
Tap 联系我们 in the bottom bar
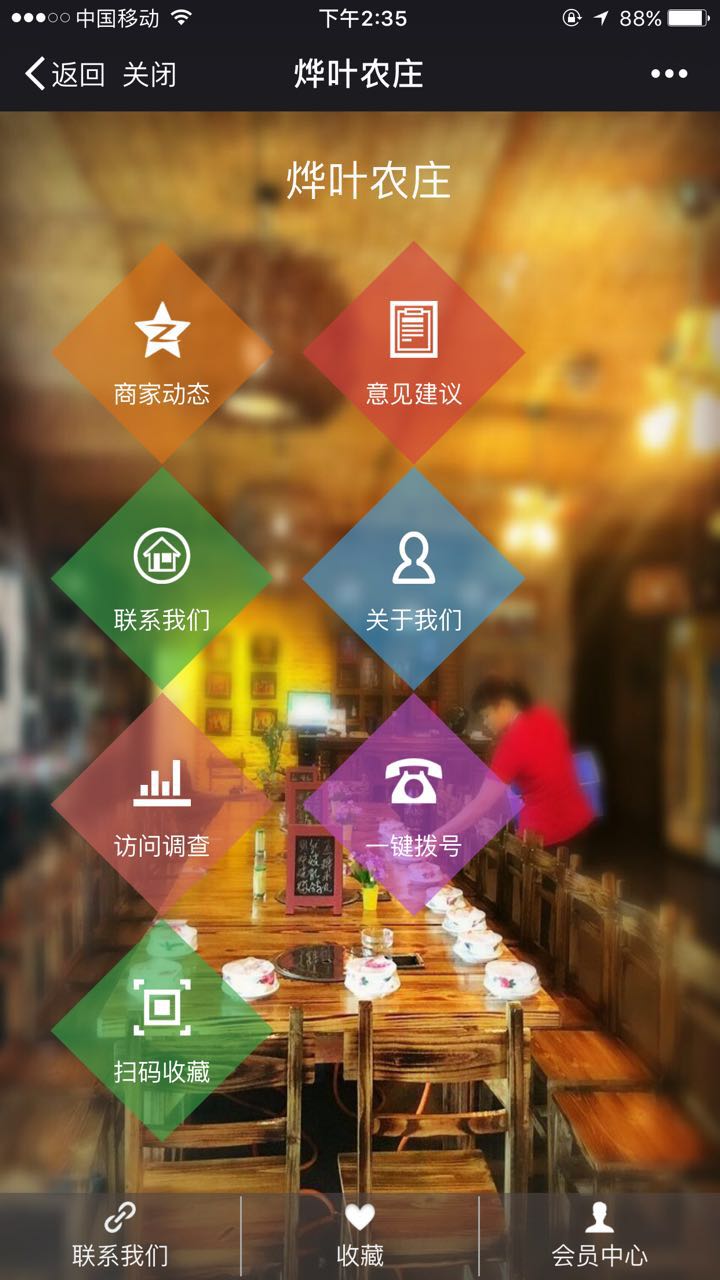click(x=120, y=1236)
